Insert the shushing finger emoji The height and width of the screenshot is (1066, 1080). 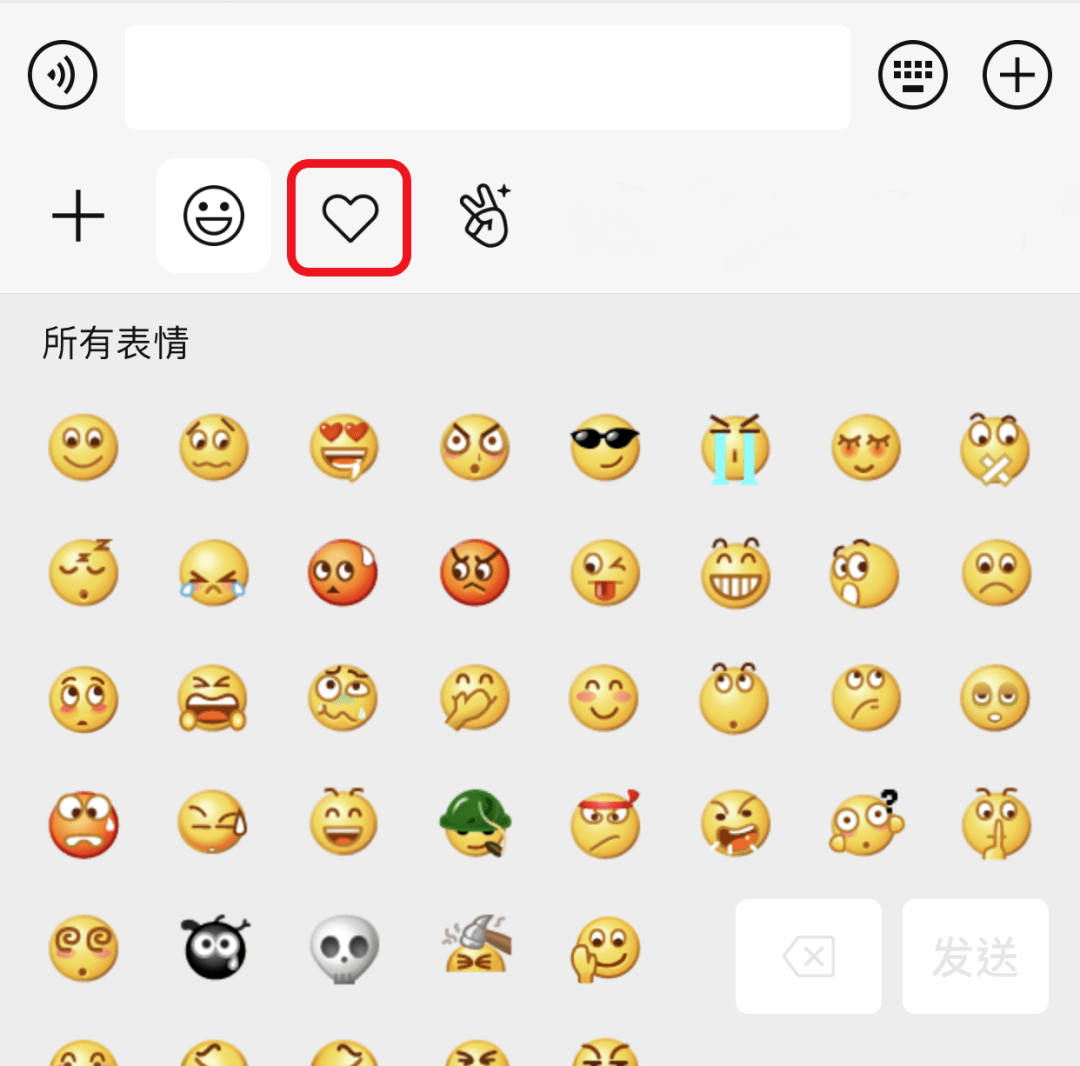(x=996, y=823)
